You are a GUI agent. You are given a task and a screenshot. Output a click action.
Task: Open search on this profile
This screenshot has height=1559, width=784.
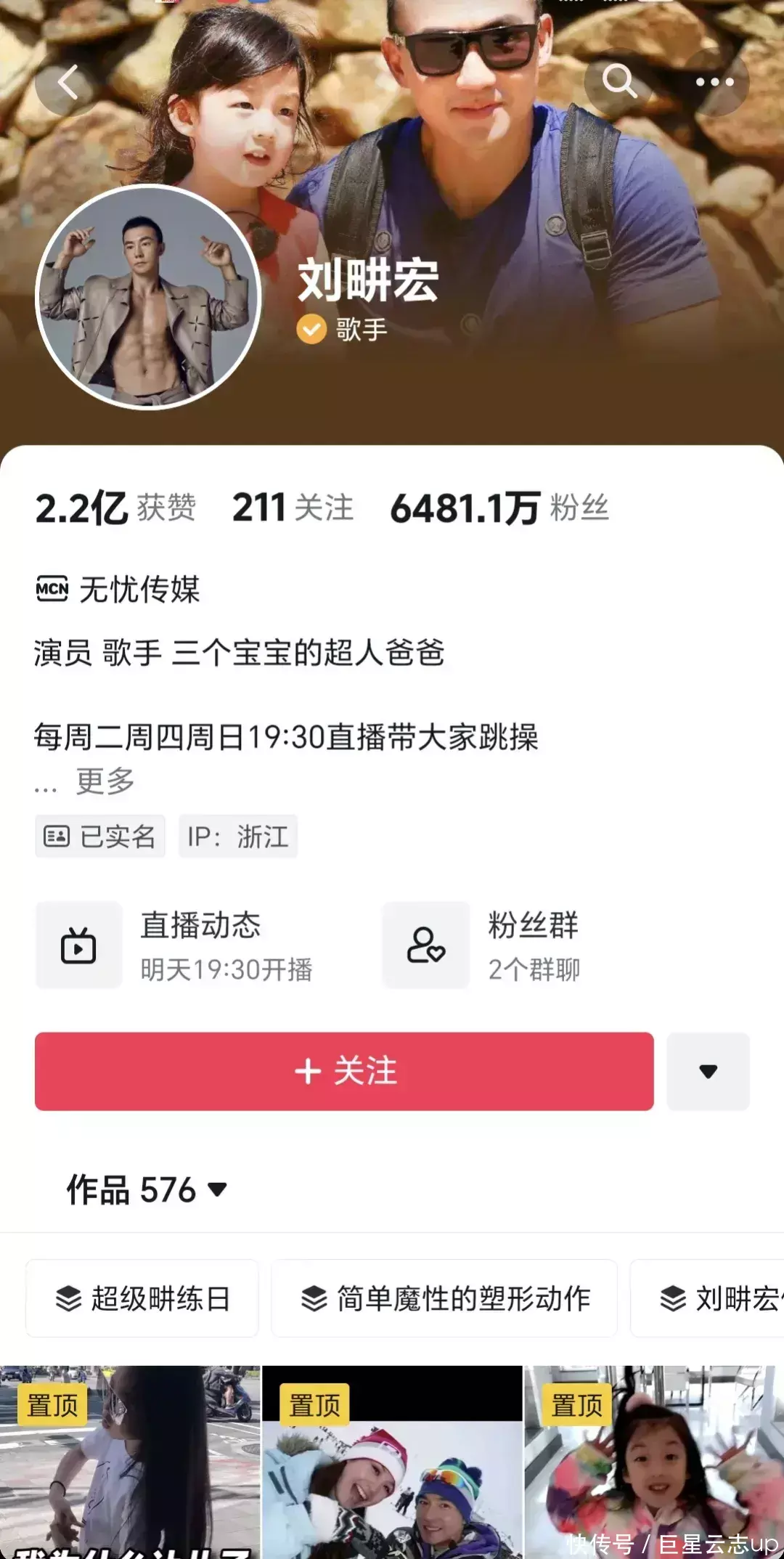click(x=618, y=81)
